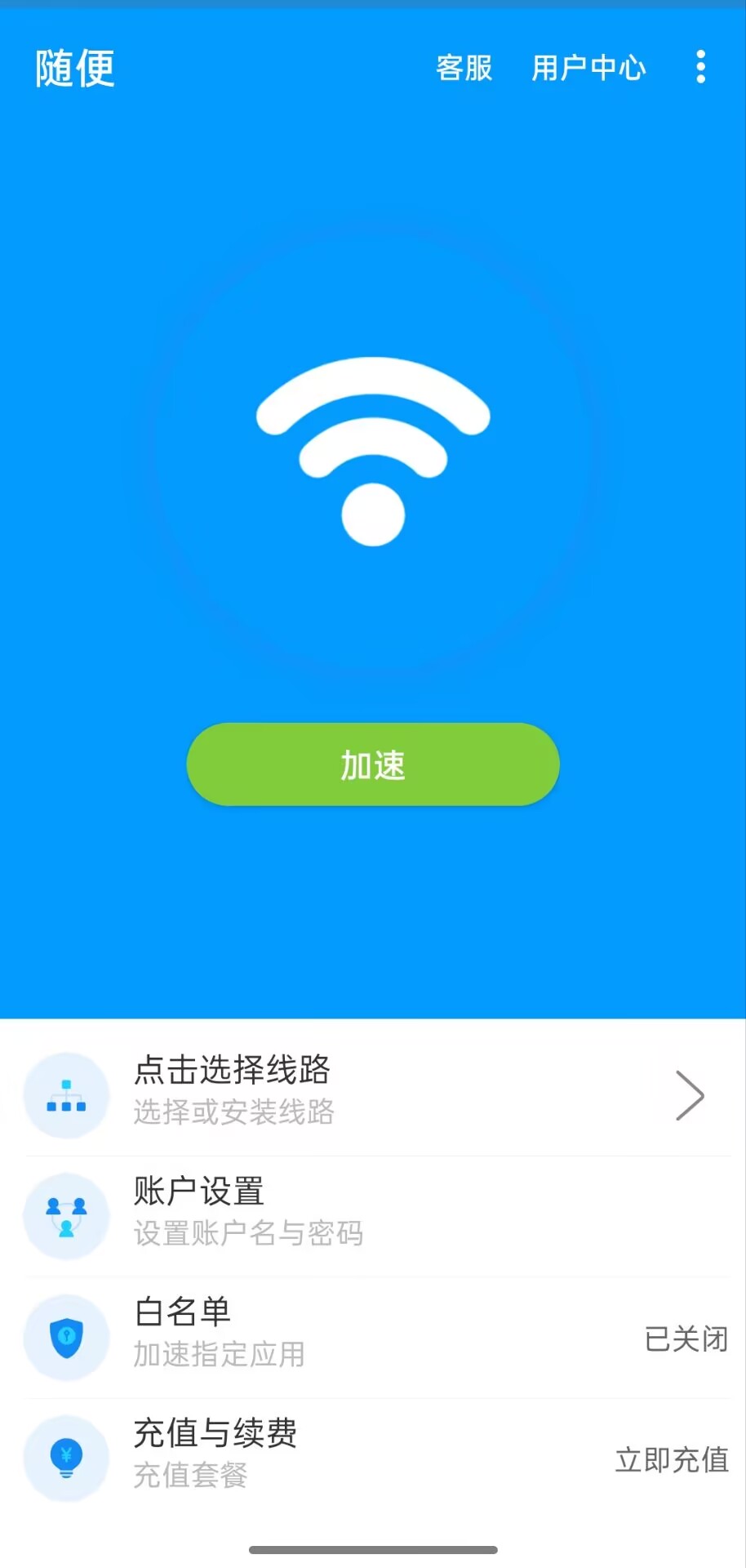
Task: Toggle acceleration by pressing 加速
Action: 373,764
